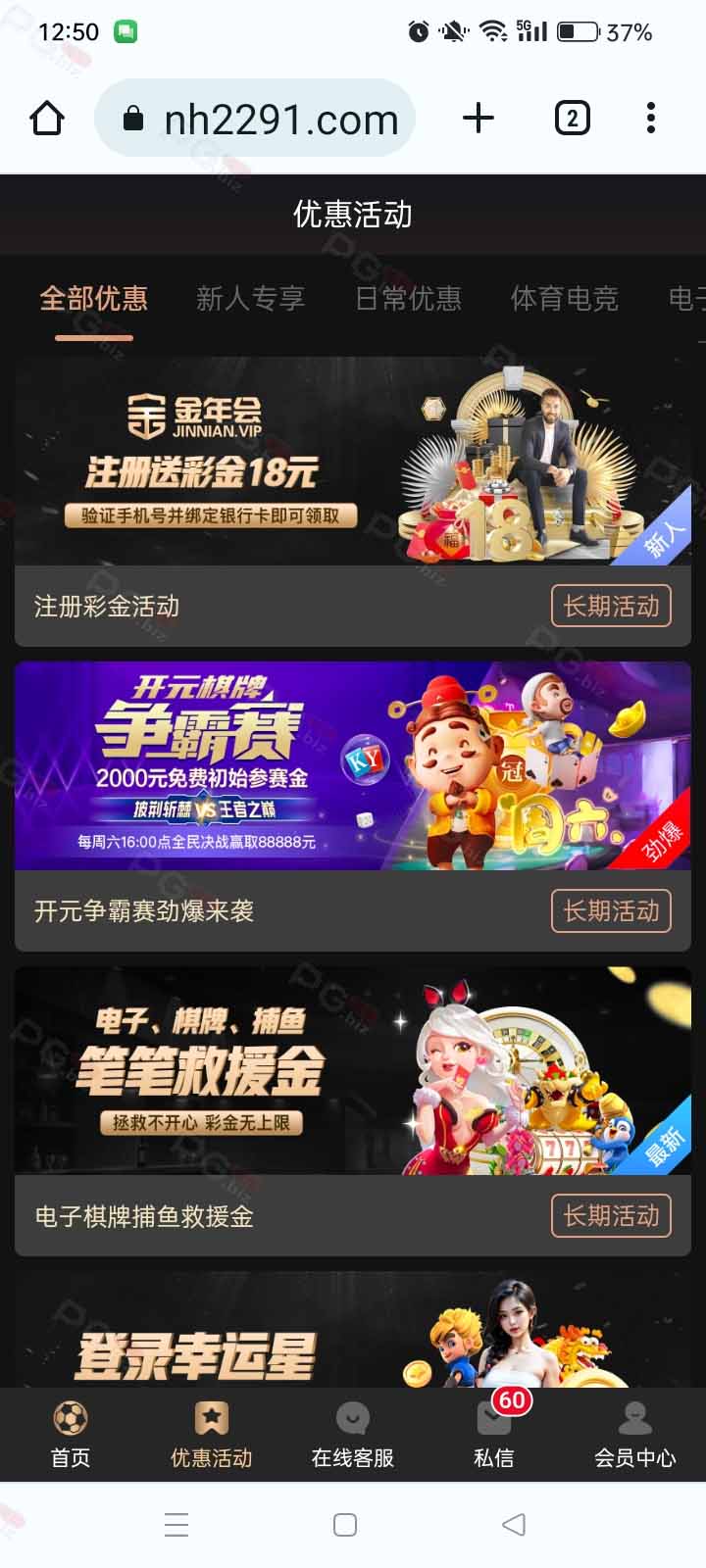The image size is (706, 1568).
Task: Open the 会员中心 member center
Action: 635,1435
